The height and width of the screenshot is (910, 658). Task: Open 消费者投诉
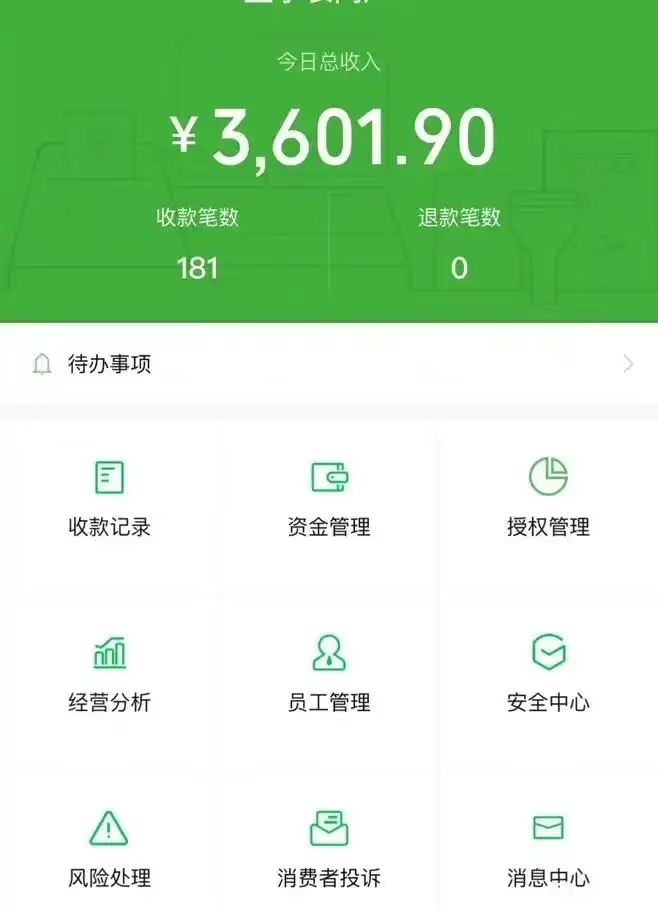tap(329, 850)
